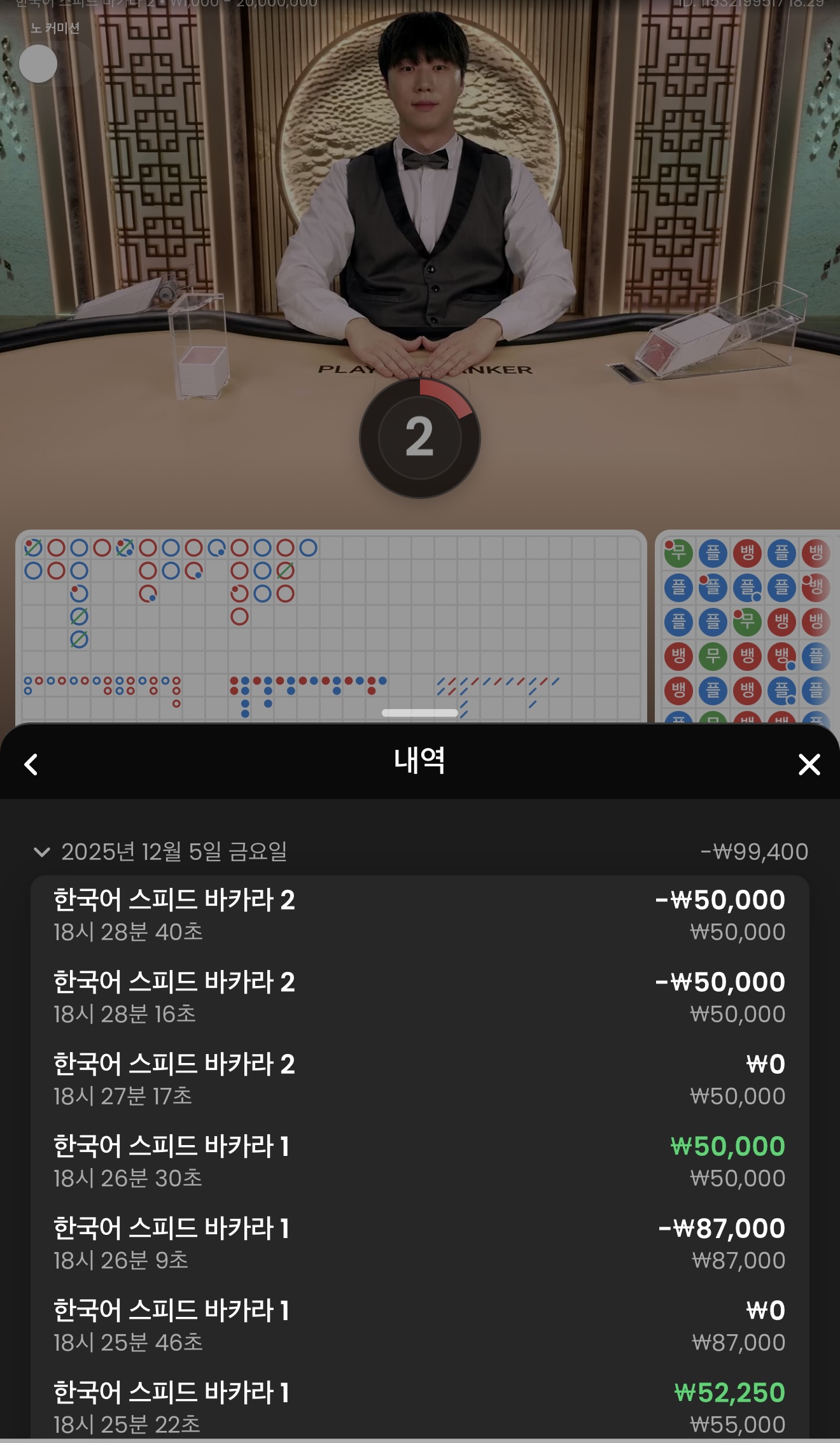Click the 노 커미션 badge
This screenshot has width=840, height=1443.
pos(53,27)
